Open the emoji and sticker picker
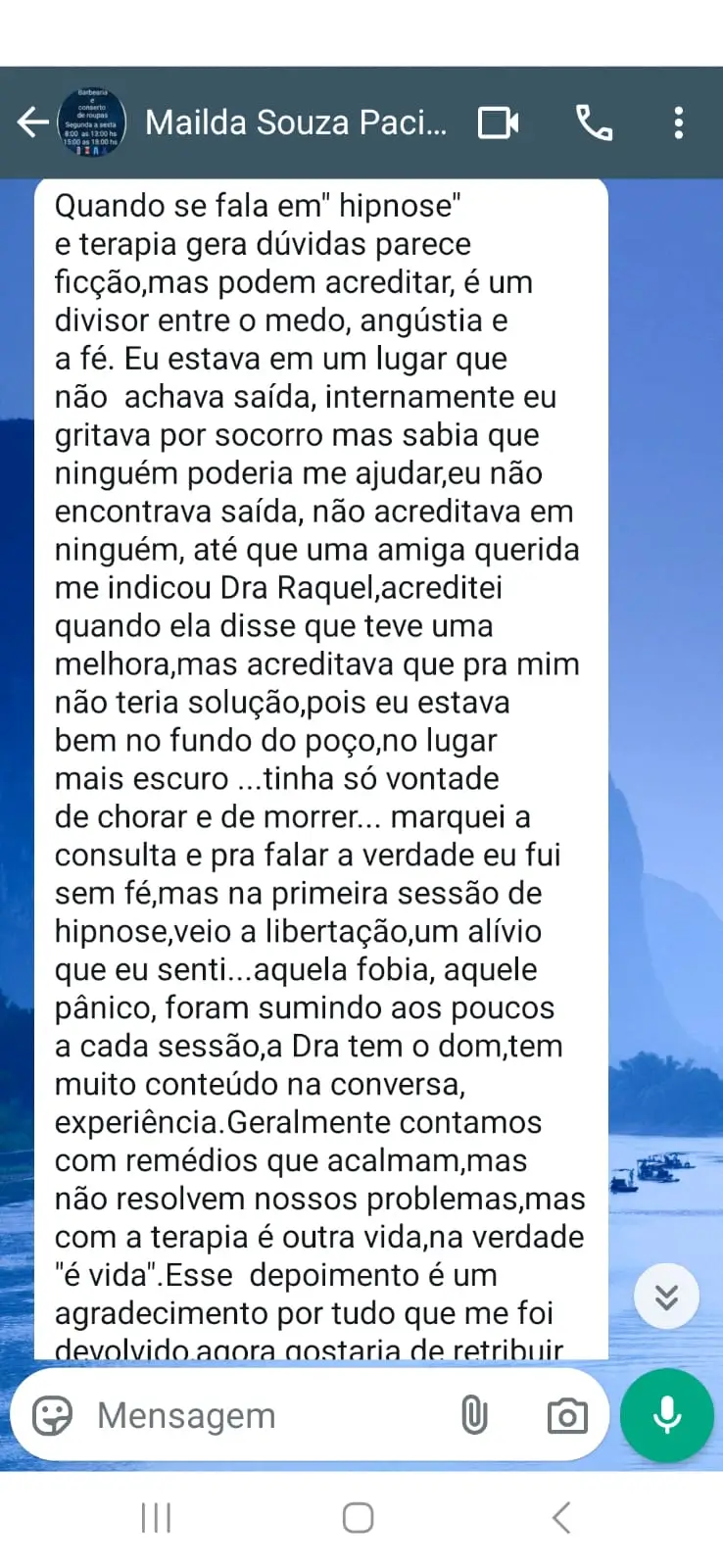This screenshot has width=723, height=1568. (x=52, y=1416)
